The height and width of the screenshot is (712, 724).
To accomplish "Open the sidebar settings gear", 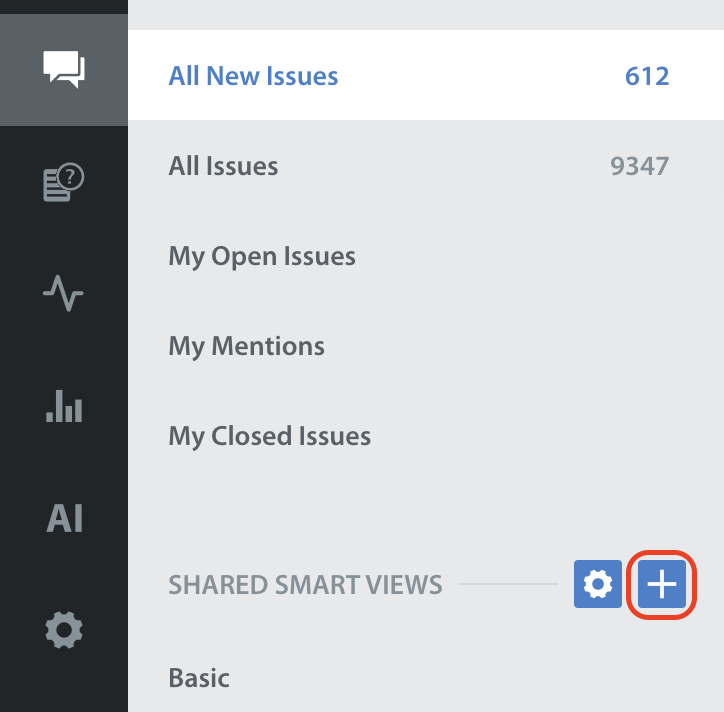I will [64, 630].
